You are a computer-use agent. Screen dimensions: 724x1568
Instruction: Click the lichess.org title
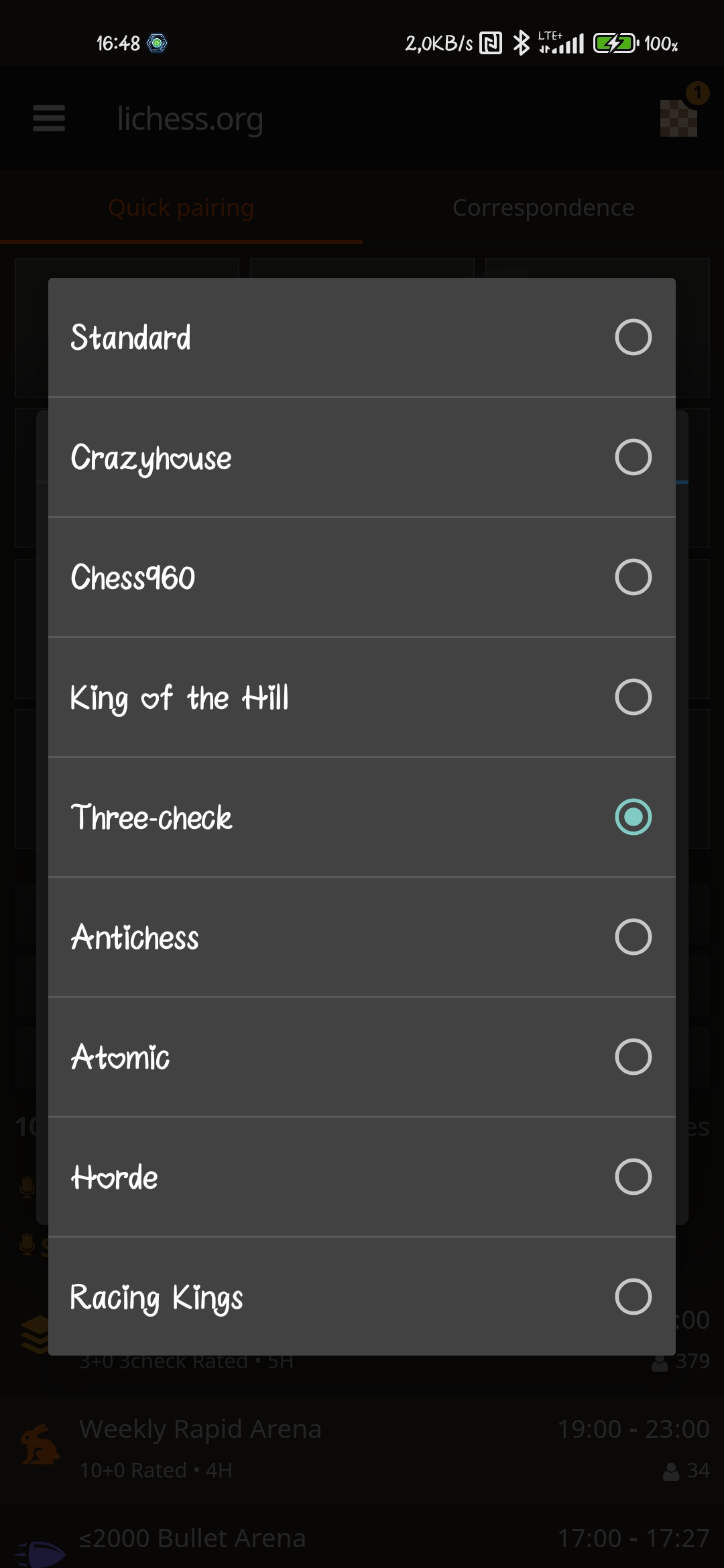(x=190, y=119)
